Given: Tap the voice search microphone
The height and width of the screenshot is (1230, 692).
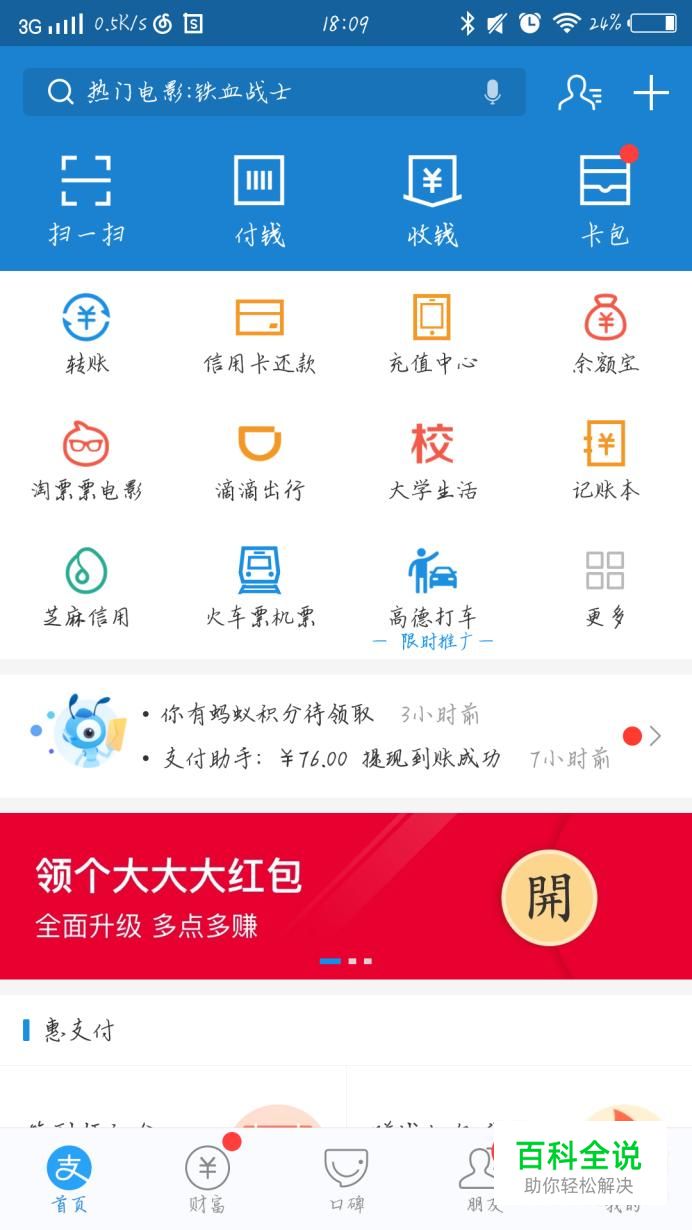Looking at the screenshot, I should point(492,92).
